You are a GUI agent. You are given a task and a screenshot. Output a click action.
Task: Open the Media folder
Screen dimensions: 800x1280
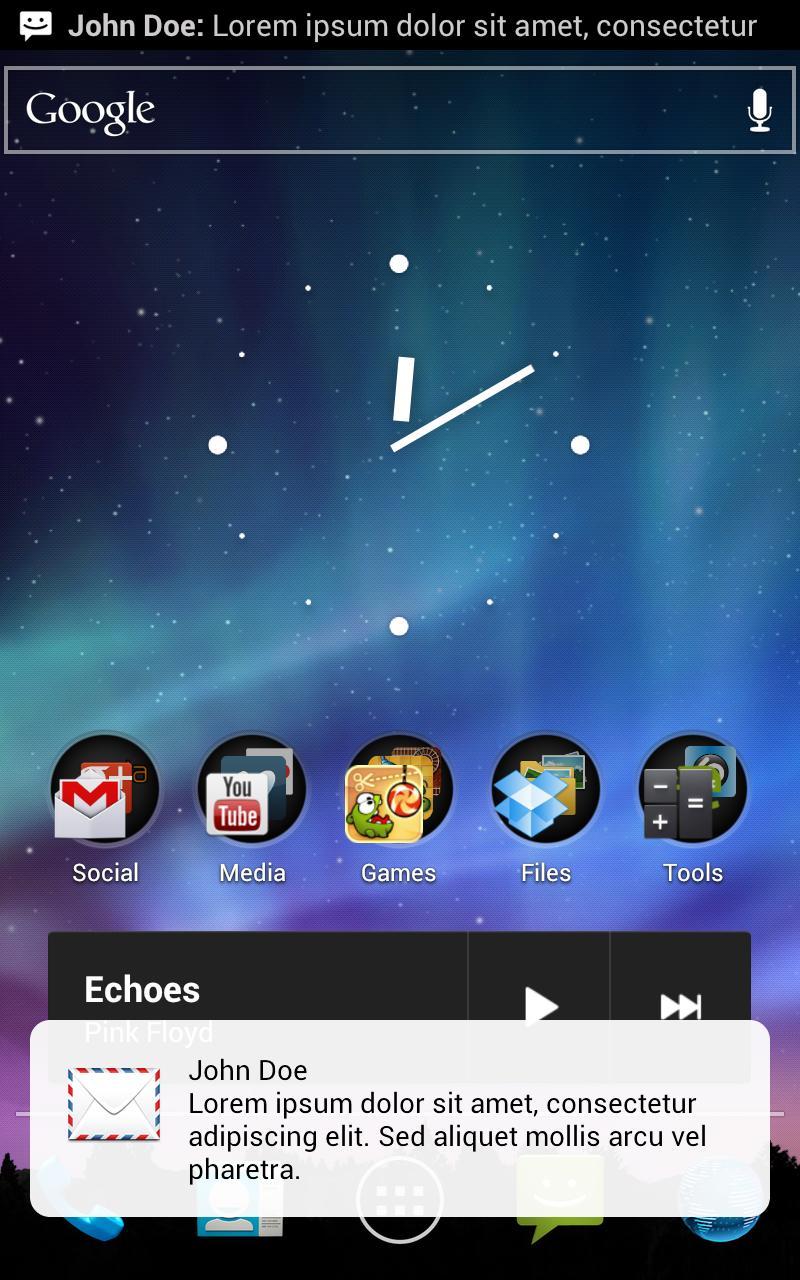point(252,790)
